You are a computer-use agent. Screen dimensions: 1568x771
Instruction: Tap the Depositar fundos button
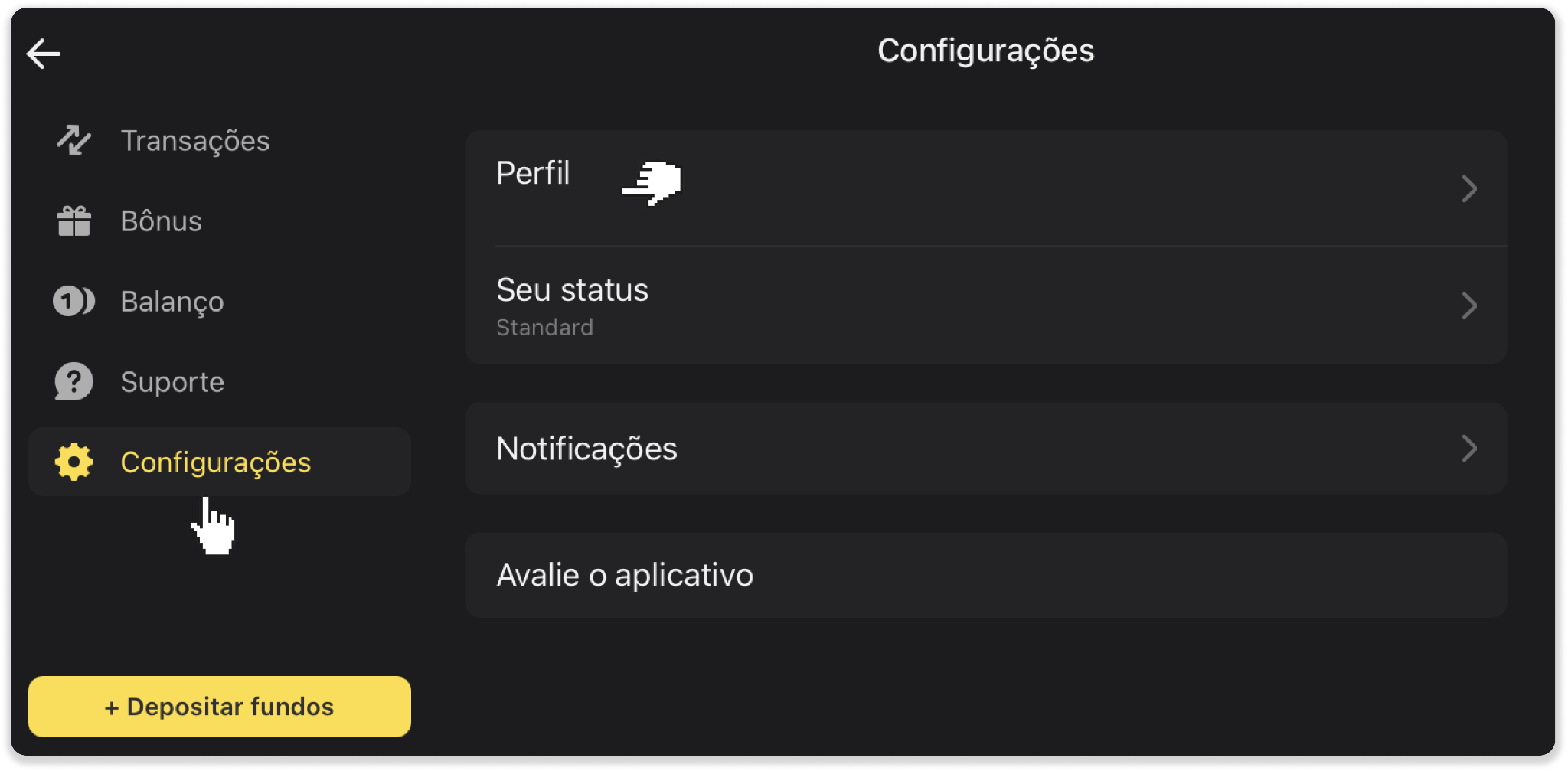pyautogui.click(x=220, y=706)
